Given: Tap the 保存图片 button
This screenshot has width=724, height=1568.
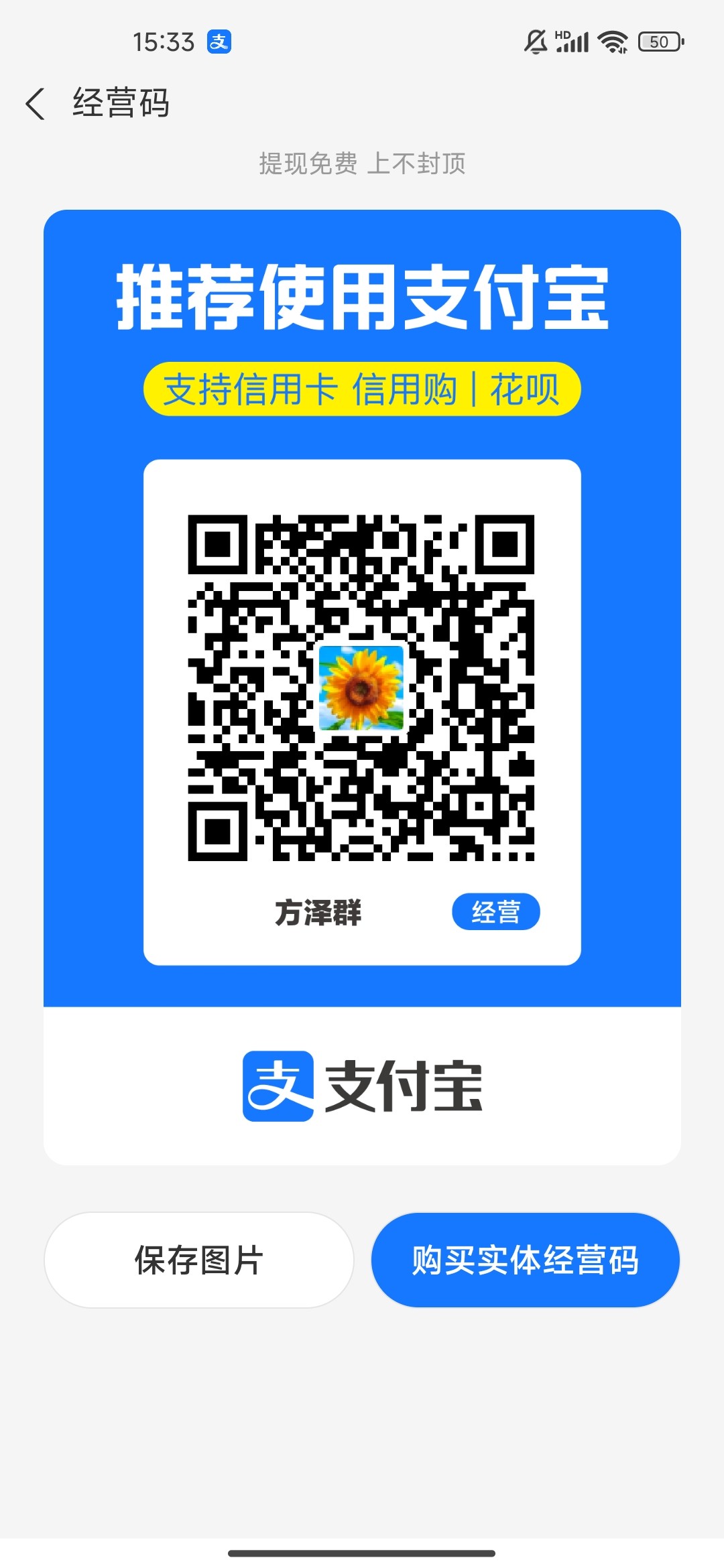Looking at the screenshot, I should pos(199,1260).
